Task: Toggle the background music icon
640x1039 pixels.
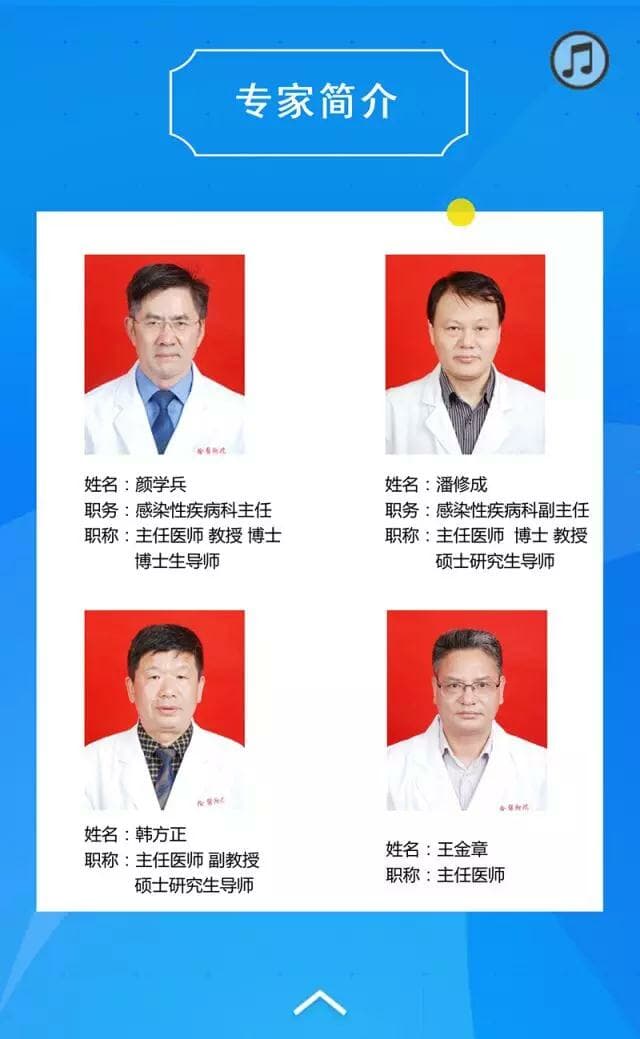Action: [x=580, y=60]
